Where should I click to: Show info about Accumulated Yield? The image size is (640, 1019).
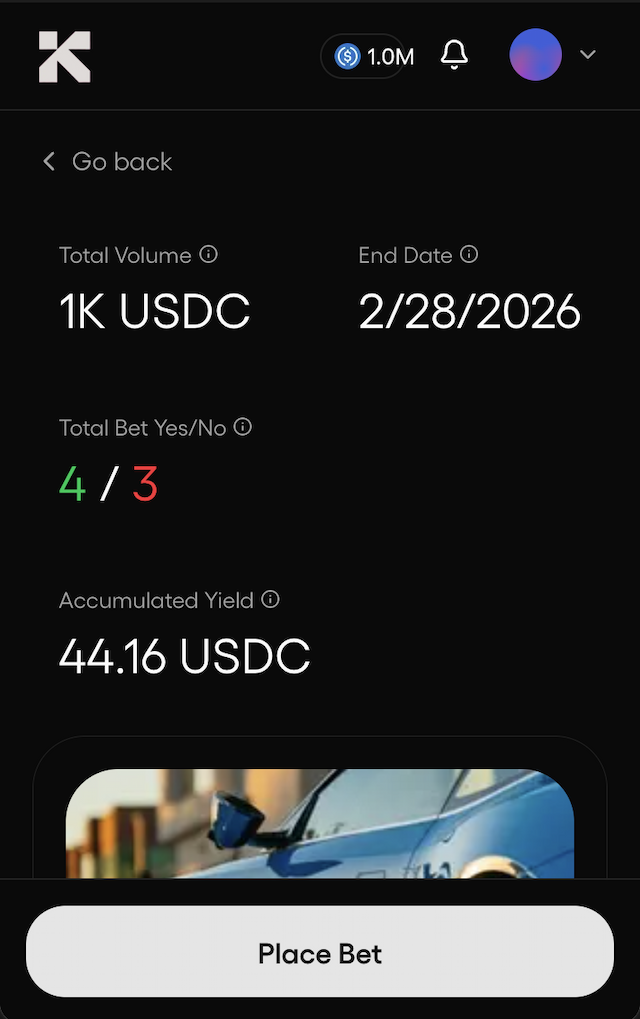point(270,600)
